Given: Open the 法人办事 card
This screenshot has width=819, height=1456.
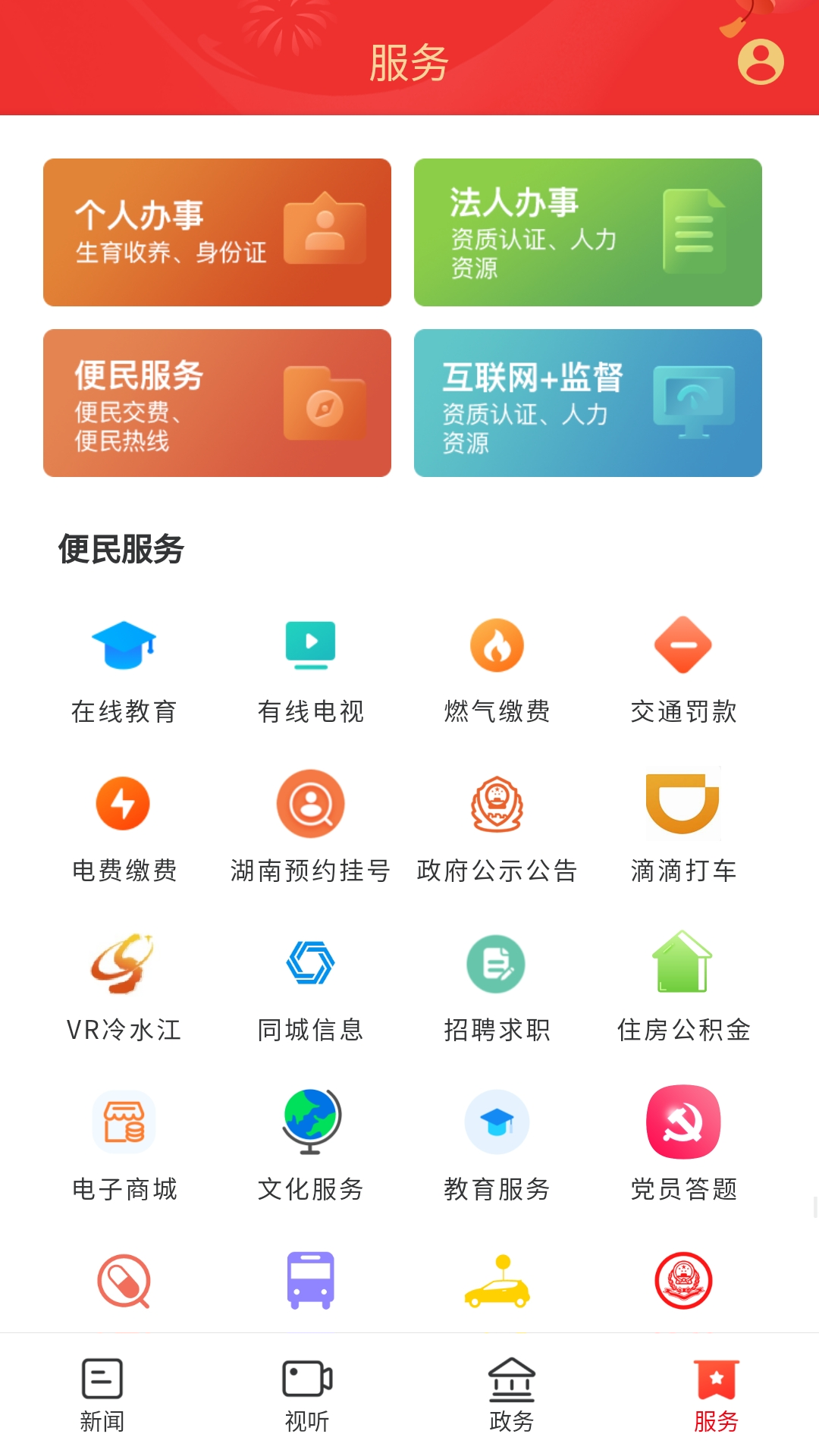Looking at the screenshot, I should click(588, 232).
